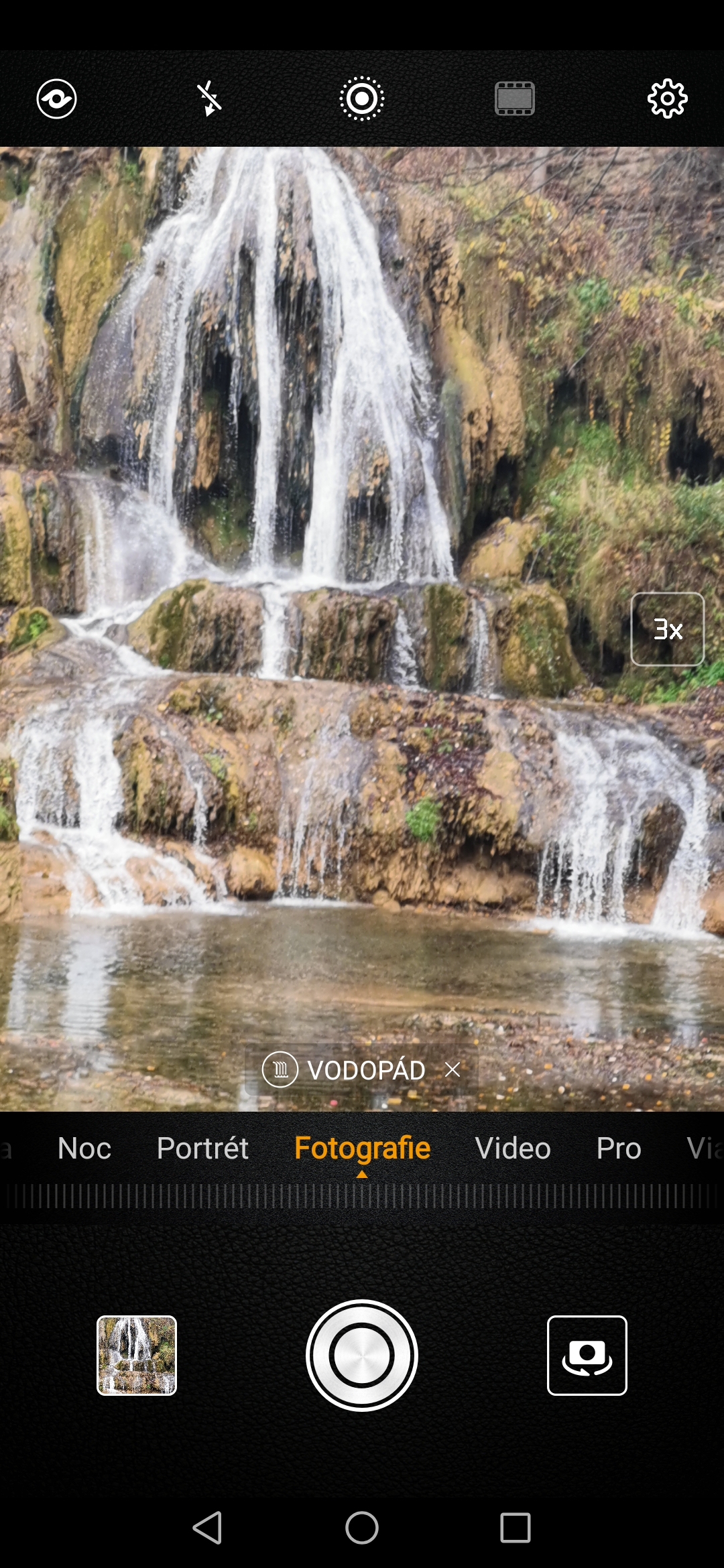Dismiss the VODOPÁD scene tag
This screenshot has width=724, height=1568.
click(x=453, y=1069)
